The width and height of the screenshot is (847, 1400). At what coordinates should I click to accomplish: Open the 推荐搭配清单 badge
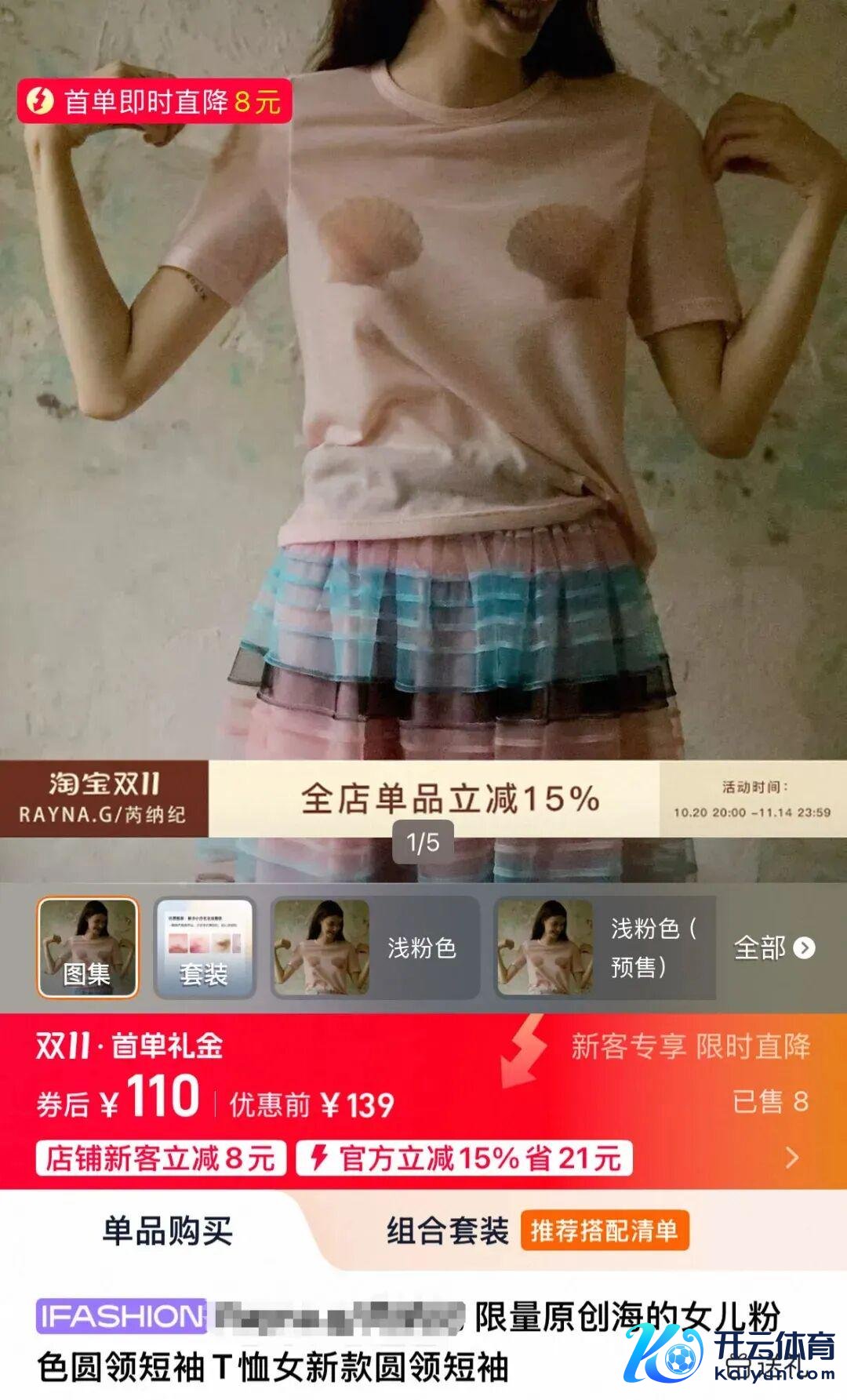tap(604, 1231)
